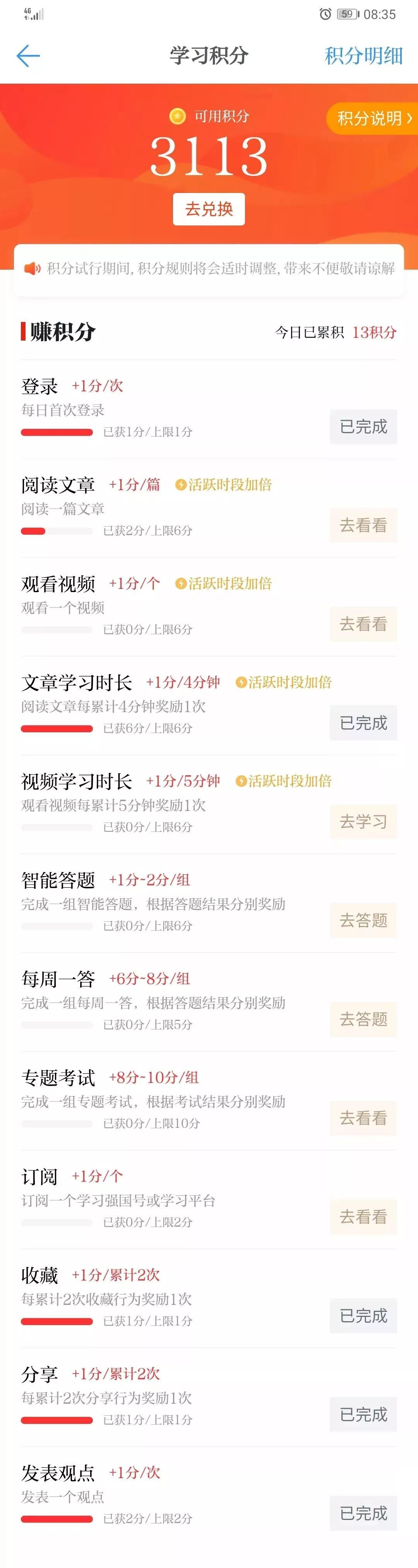Tap the 去兑换 button

(209, 209)
